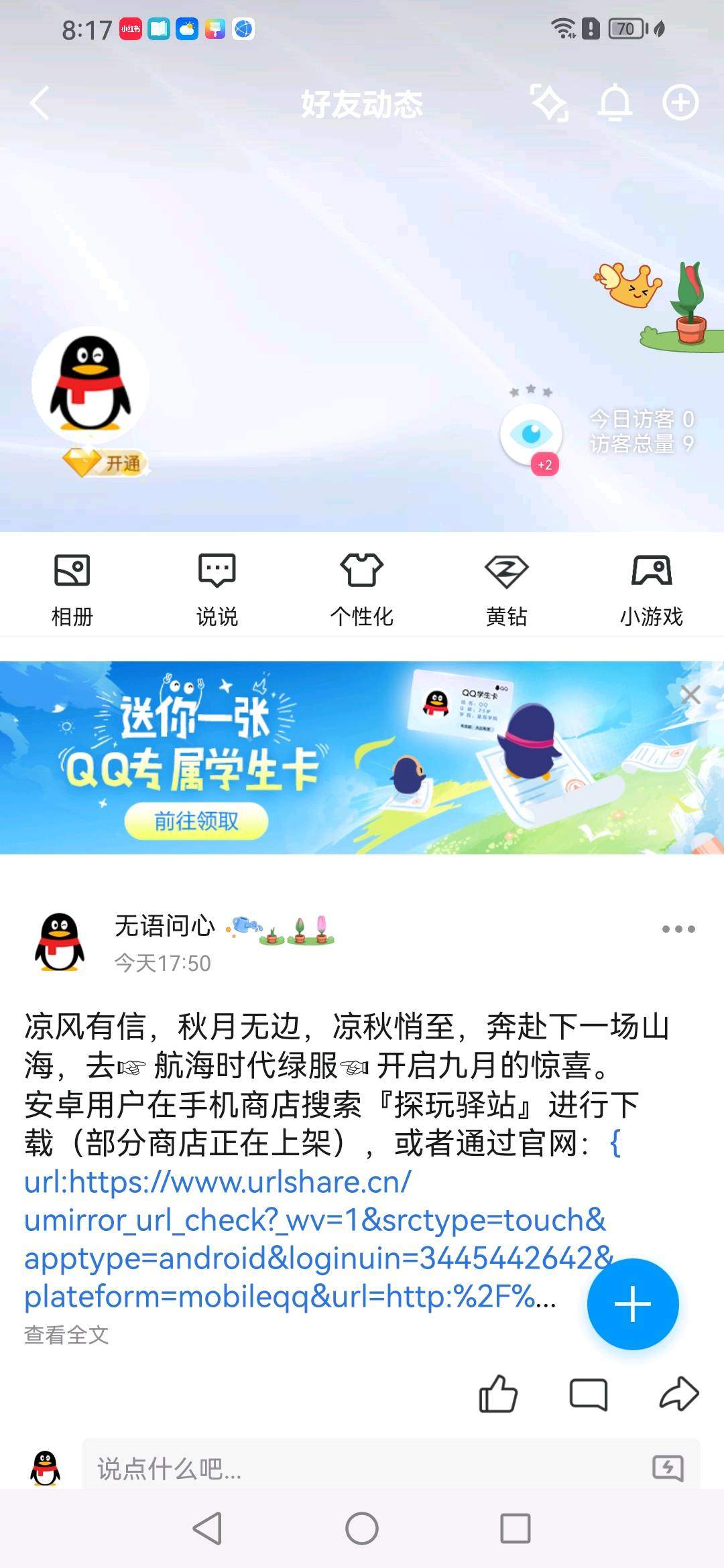This screenshot has width=724, height=1568.
Task: Comment on 无语问心's post
Action: coord(588,1394)
